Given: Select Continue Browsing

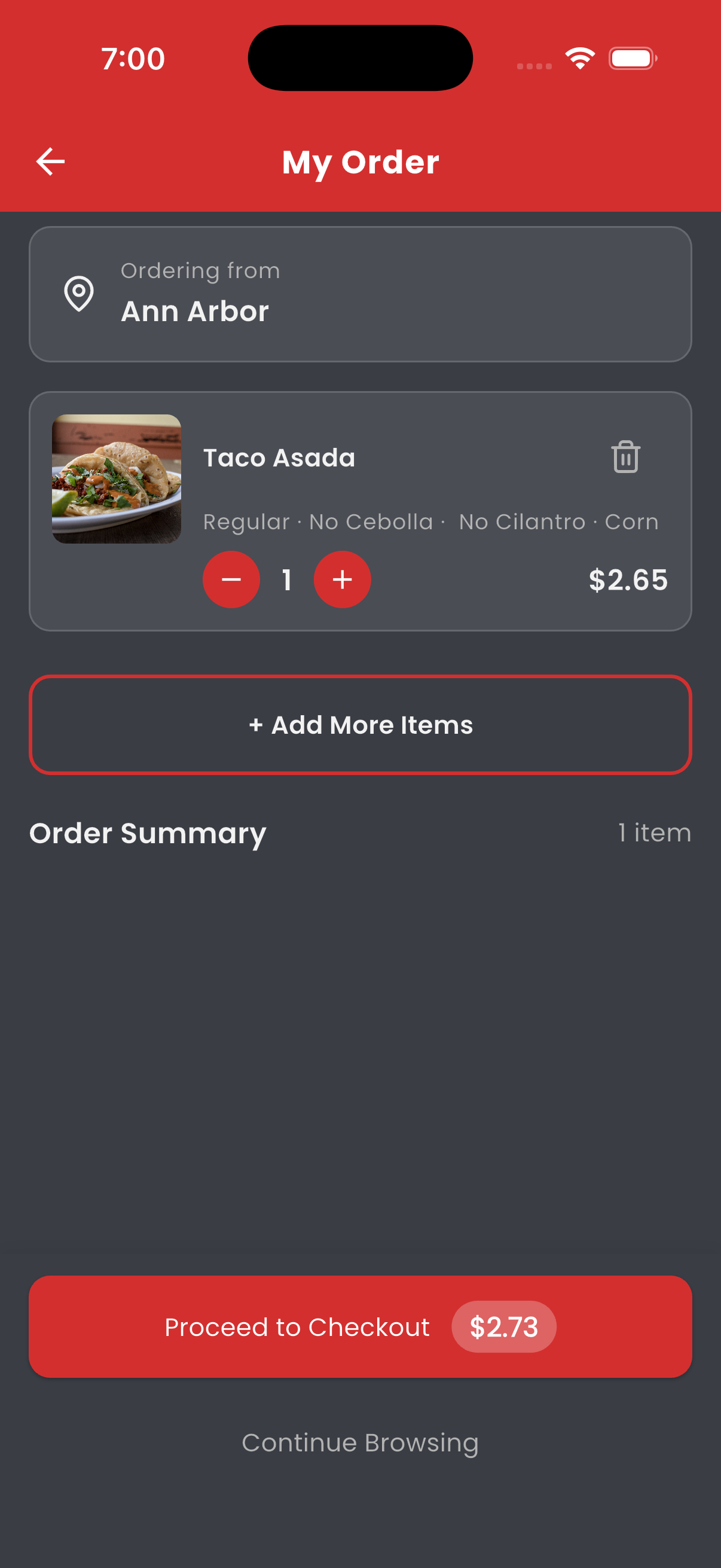Looking at the screenshot, I should pyautogui.click(x=360, y=1442).
